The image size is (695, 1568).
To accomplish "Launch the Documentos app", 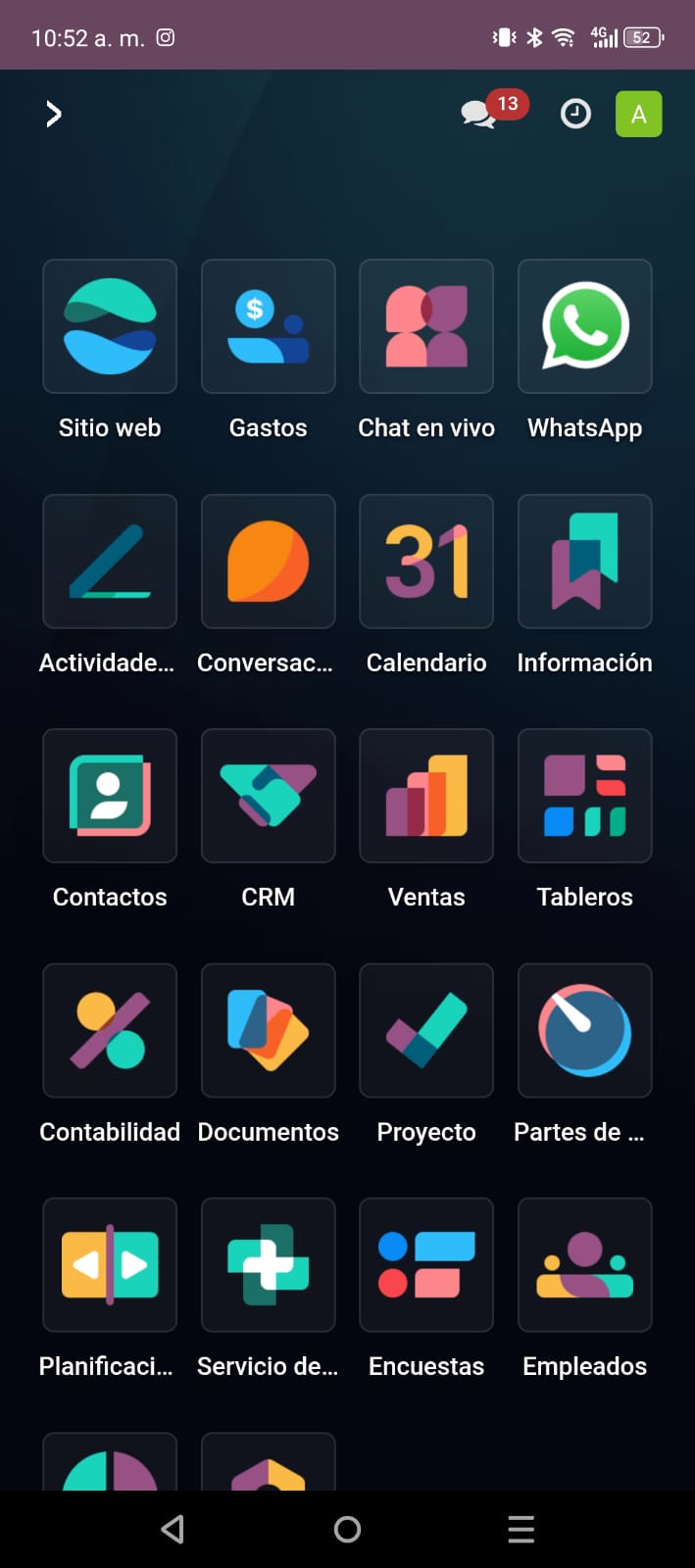I will click(268, 1030).
